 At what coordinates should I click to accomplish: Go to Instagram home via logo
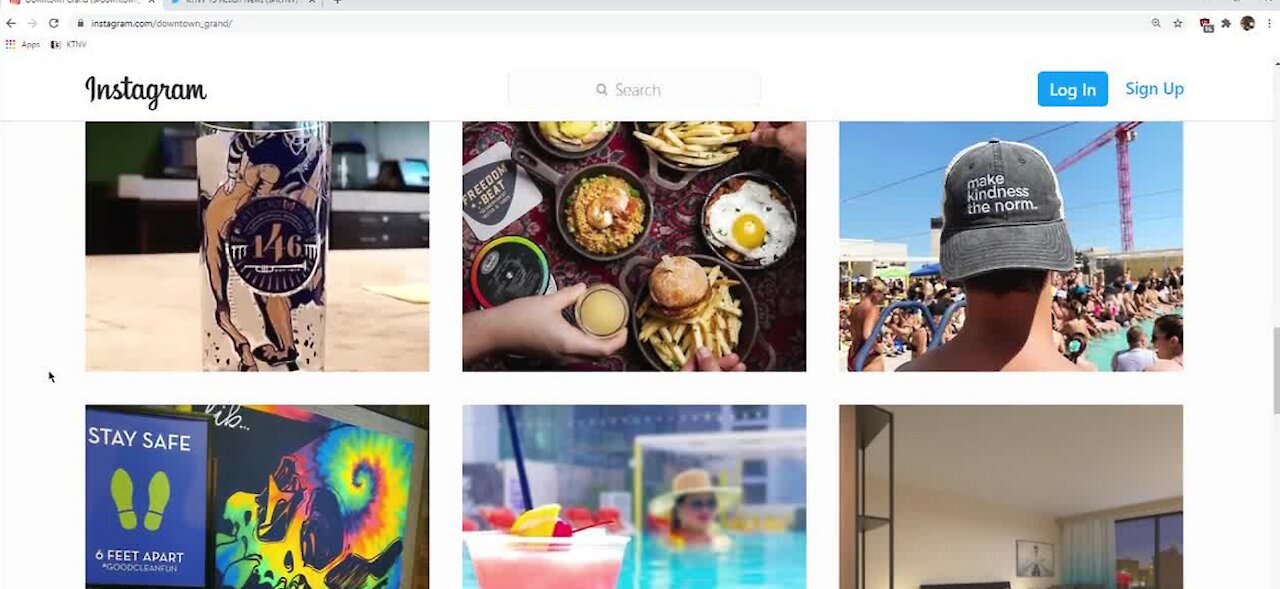click(146, 91)
